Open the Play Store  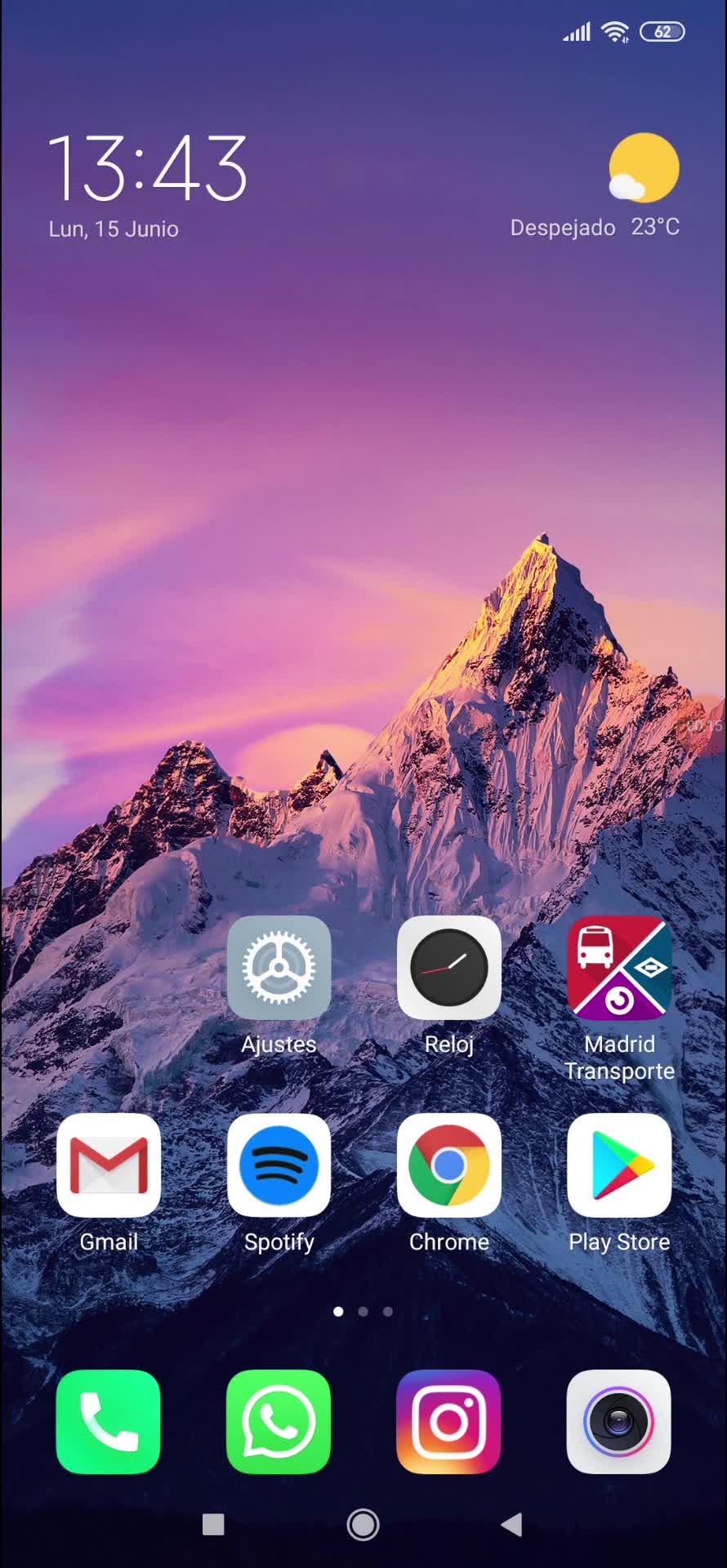pyautogui.click(x=619, y=1165)
